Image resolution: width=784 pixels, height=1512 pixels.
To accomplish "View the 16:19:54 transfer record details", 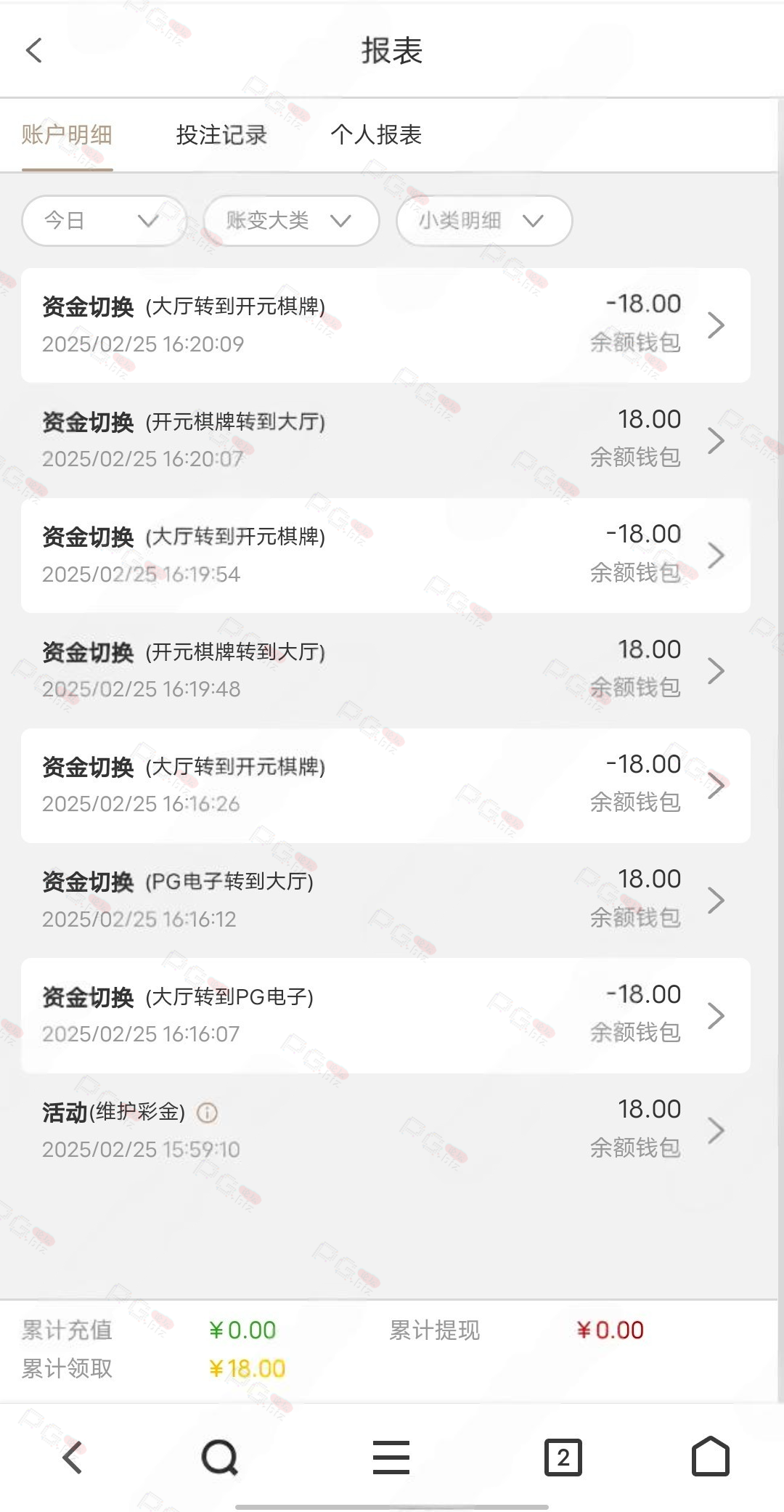I will (x=385, y=556).
